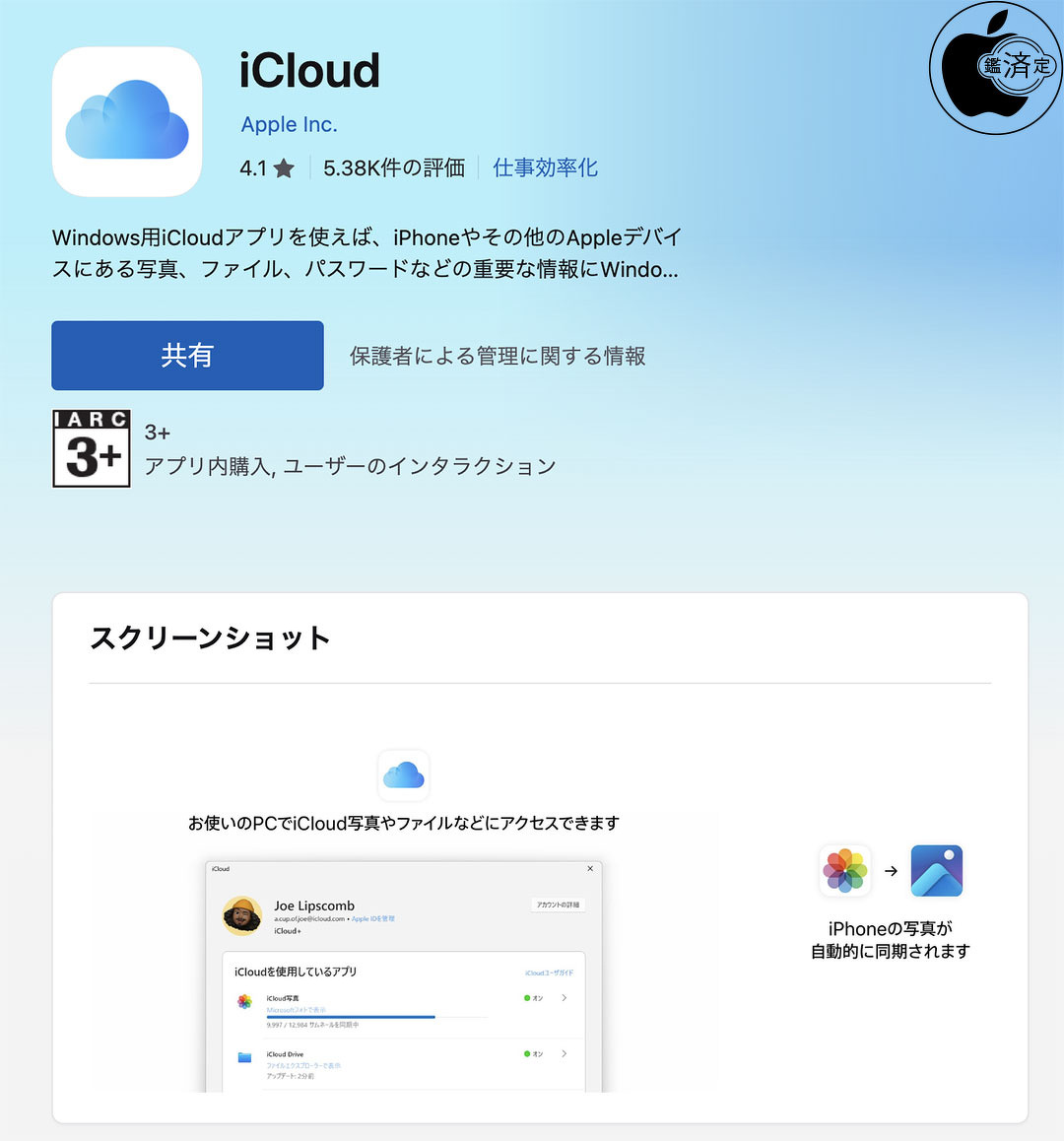Open the iPhone photo sync screenshot
This screenshot has height=1141, width=1064.
891,902
